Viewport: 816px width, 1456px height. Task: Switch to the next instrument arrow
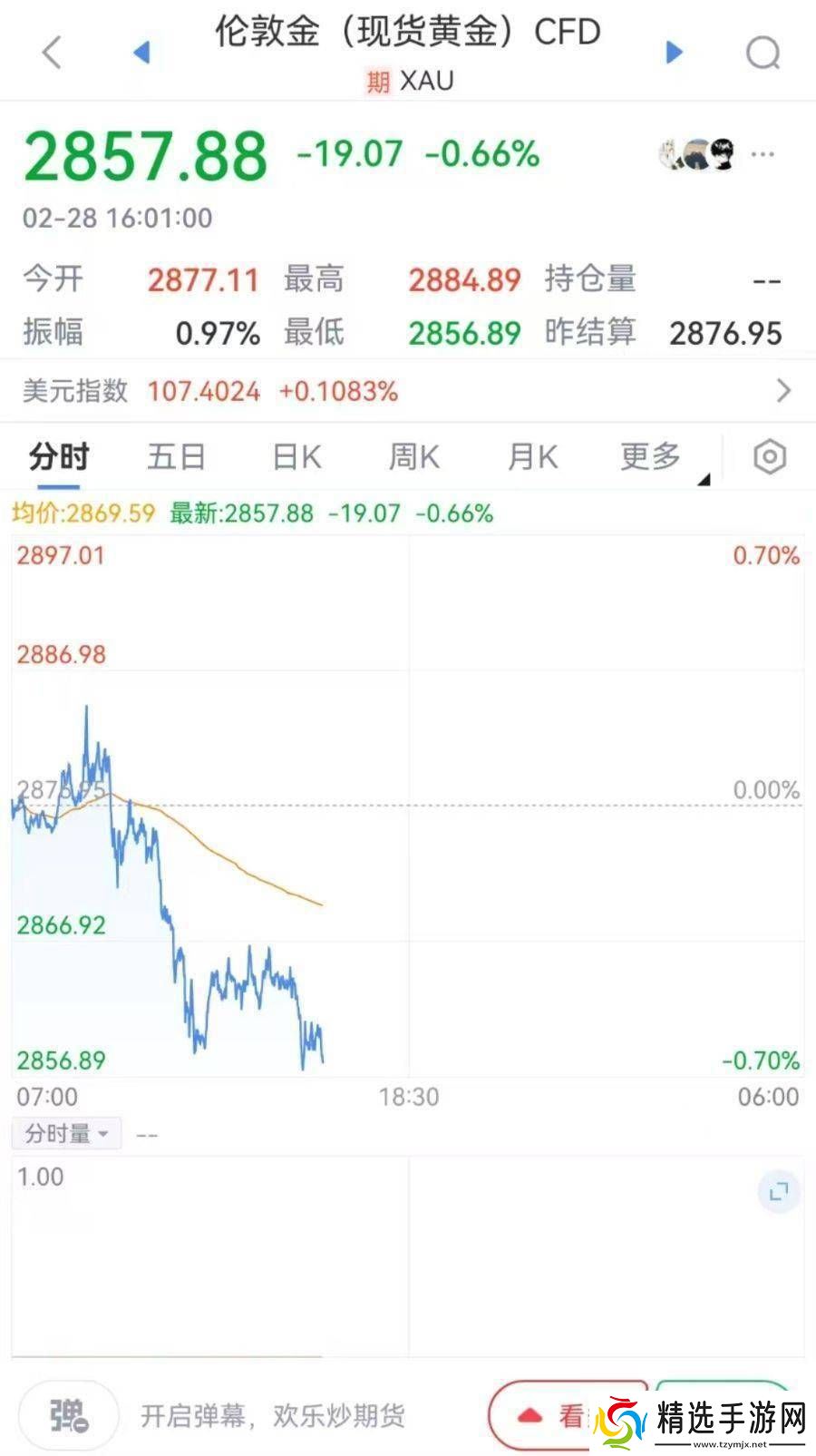(674, 53)
